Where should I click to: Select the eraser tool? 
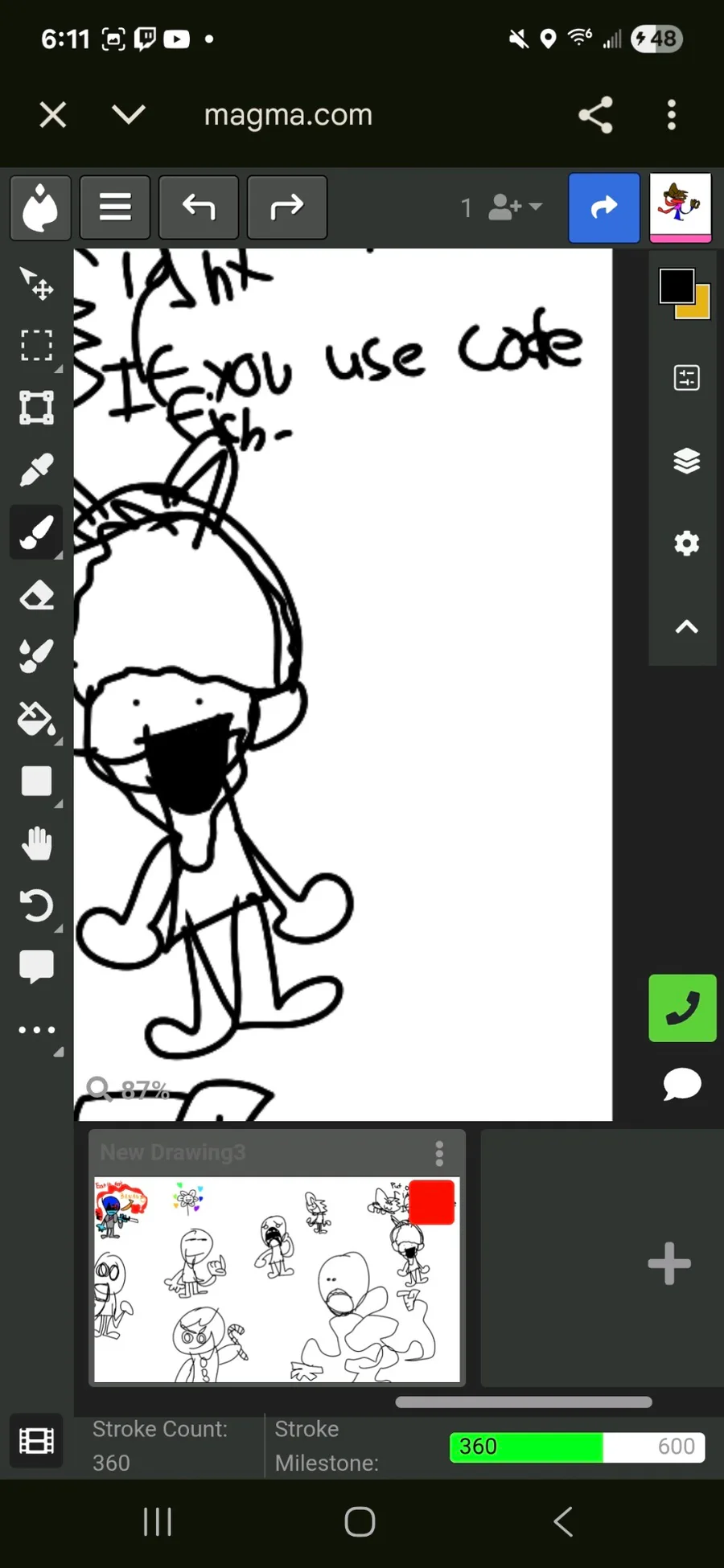coord(36,596)
